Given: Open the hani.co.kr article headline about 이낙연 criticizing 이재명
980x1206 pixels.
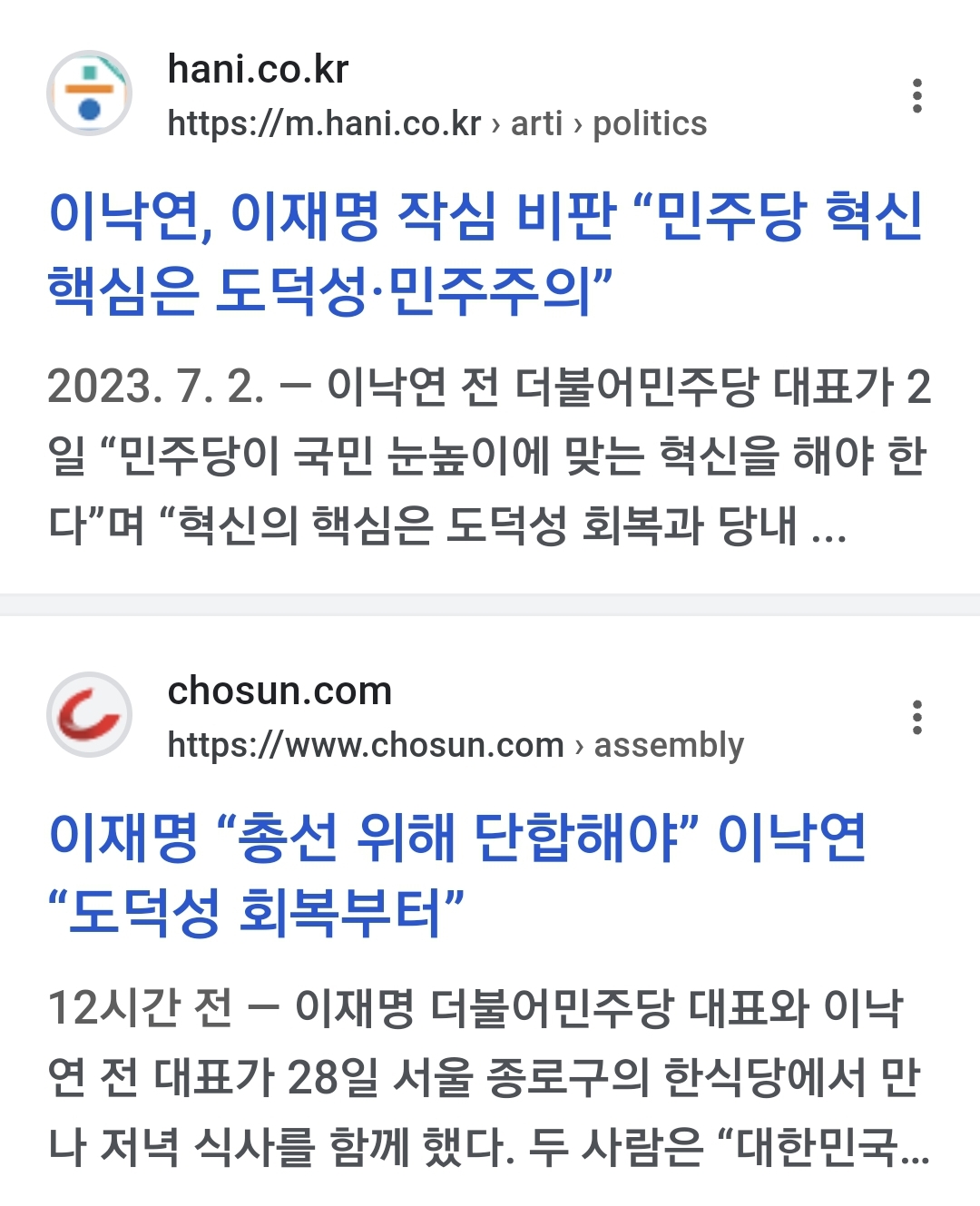Looking at the screenshot, I should click(x=485, y=253).
